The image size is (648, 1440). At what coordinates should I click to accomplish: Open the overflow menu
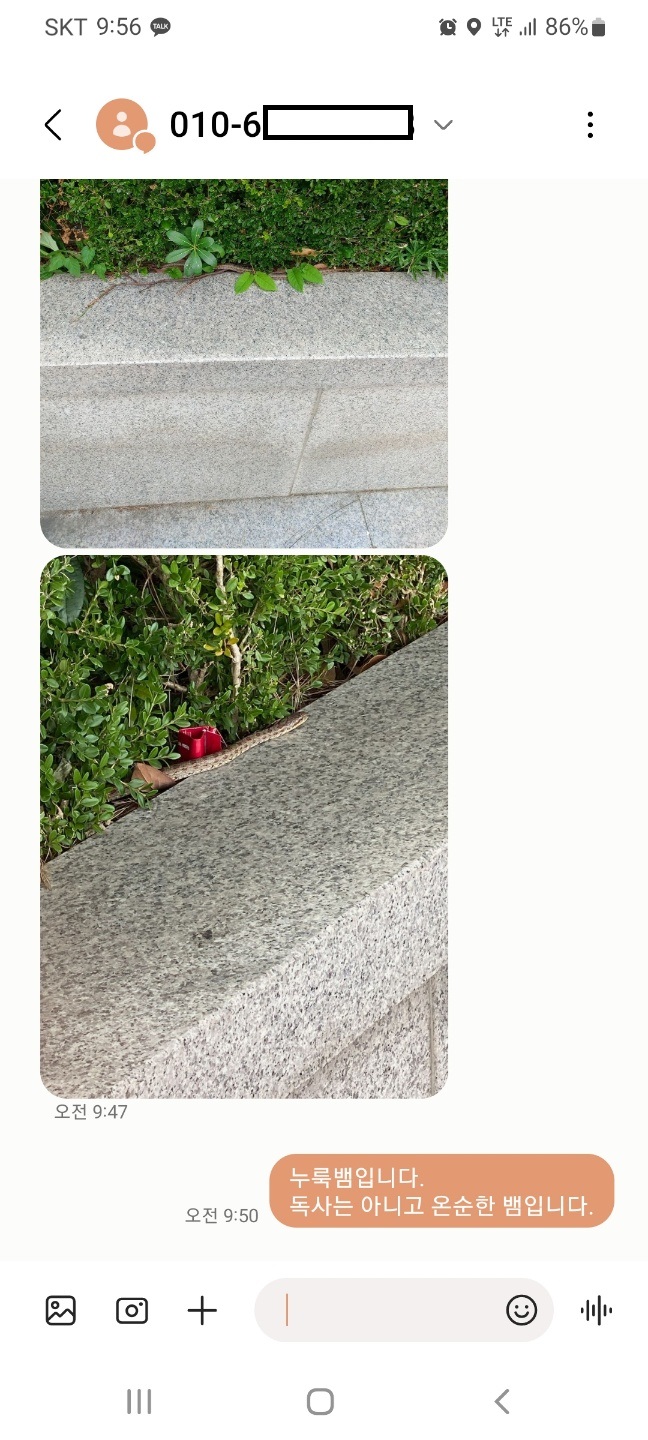click(x=590, y=125)
